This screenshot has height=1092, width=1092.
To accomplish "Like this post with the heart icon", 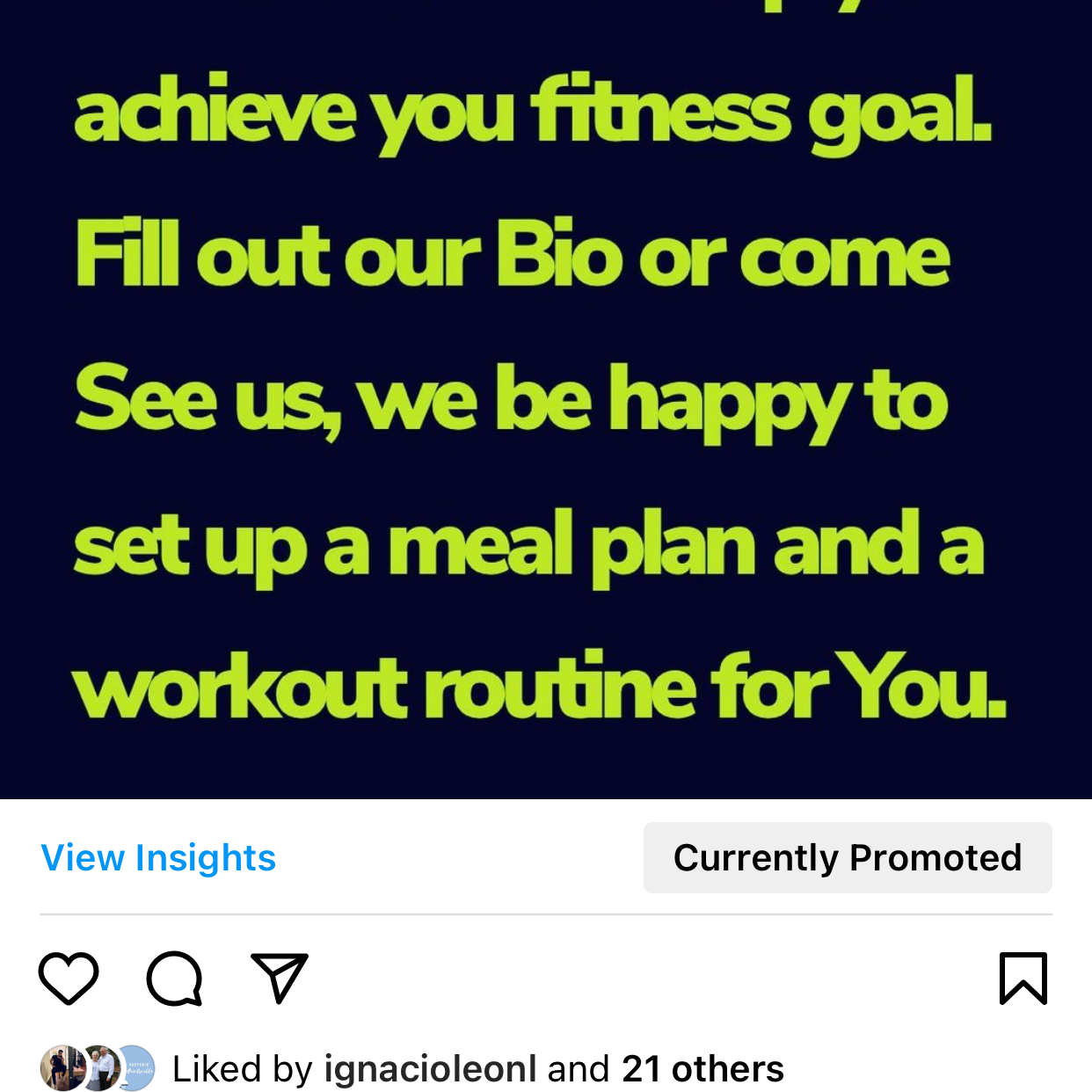I will tap(69, 978).
